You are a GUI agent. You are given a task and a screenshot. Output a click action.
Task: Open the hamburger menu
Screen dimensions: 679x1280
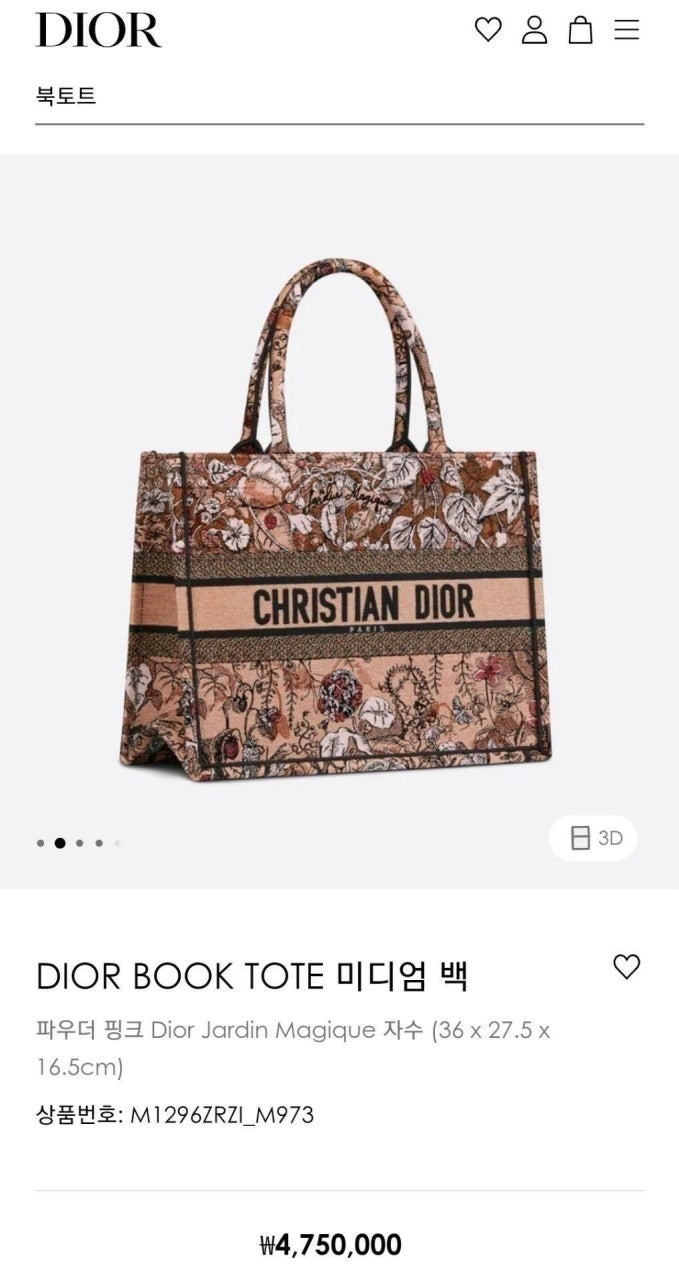pos(627,30)
